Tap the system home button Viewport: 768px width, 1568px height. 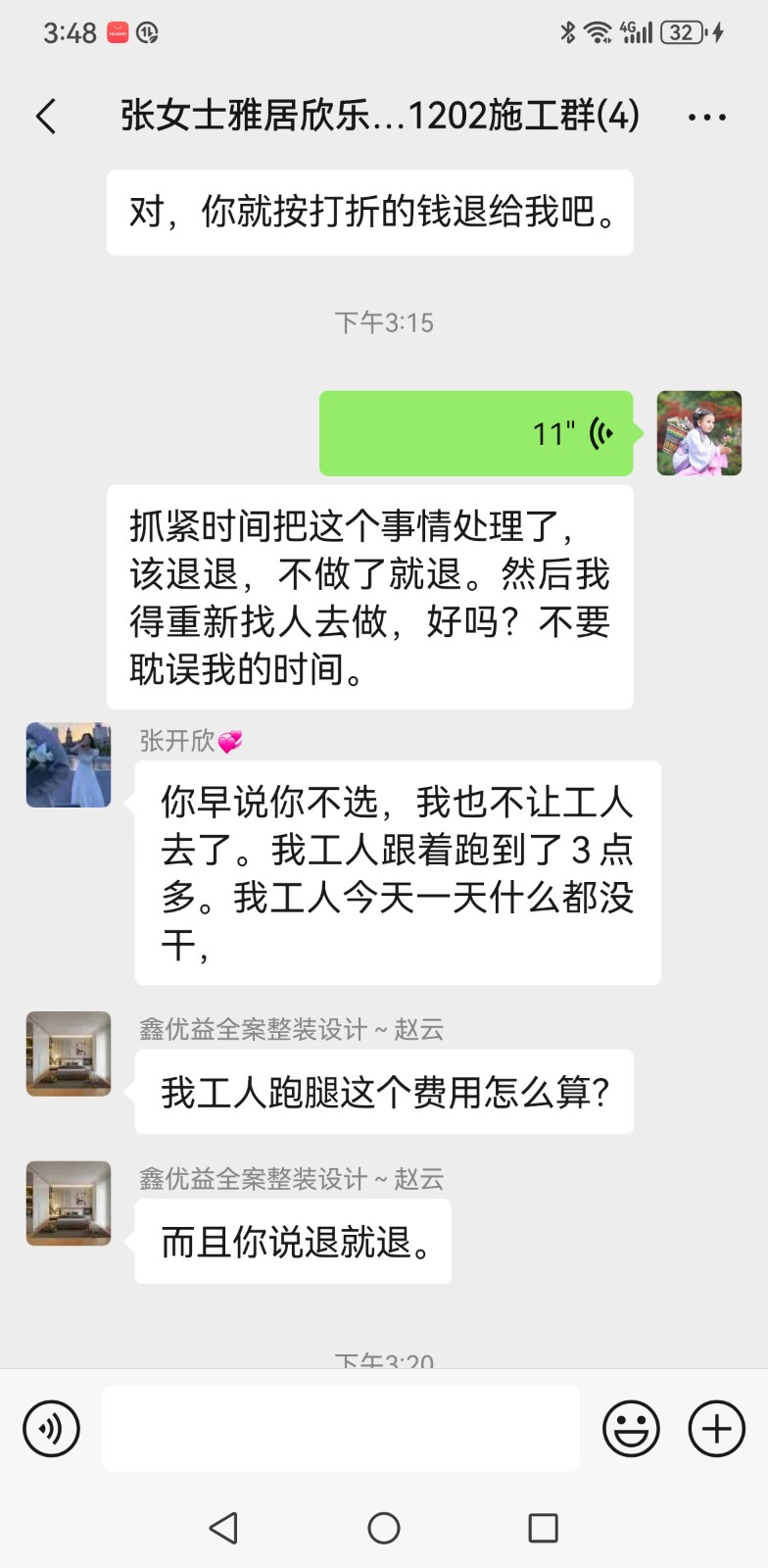coord(384,1528)
